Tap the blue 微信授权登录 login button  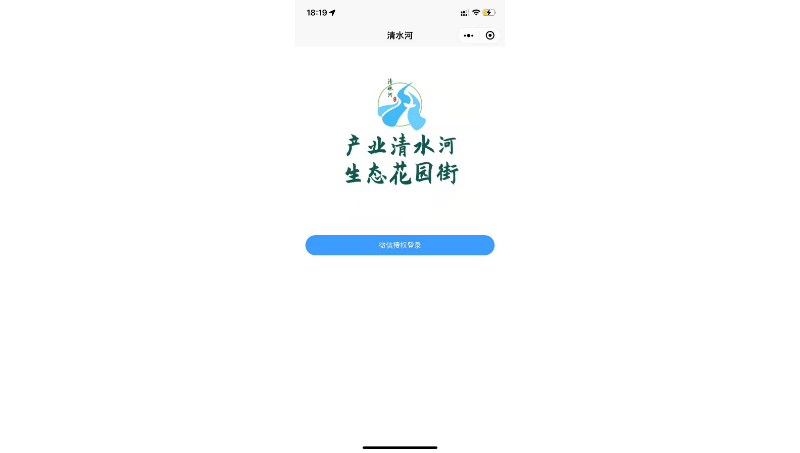pos(399,245)
